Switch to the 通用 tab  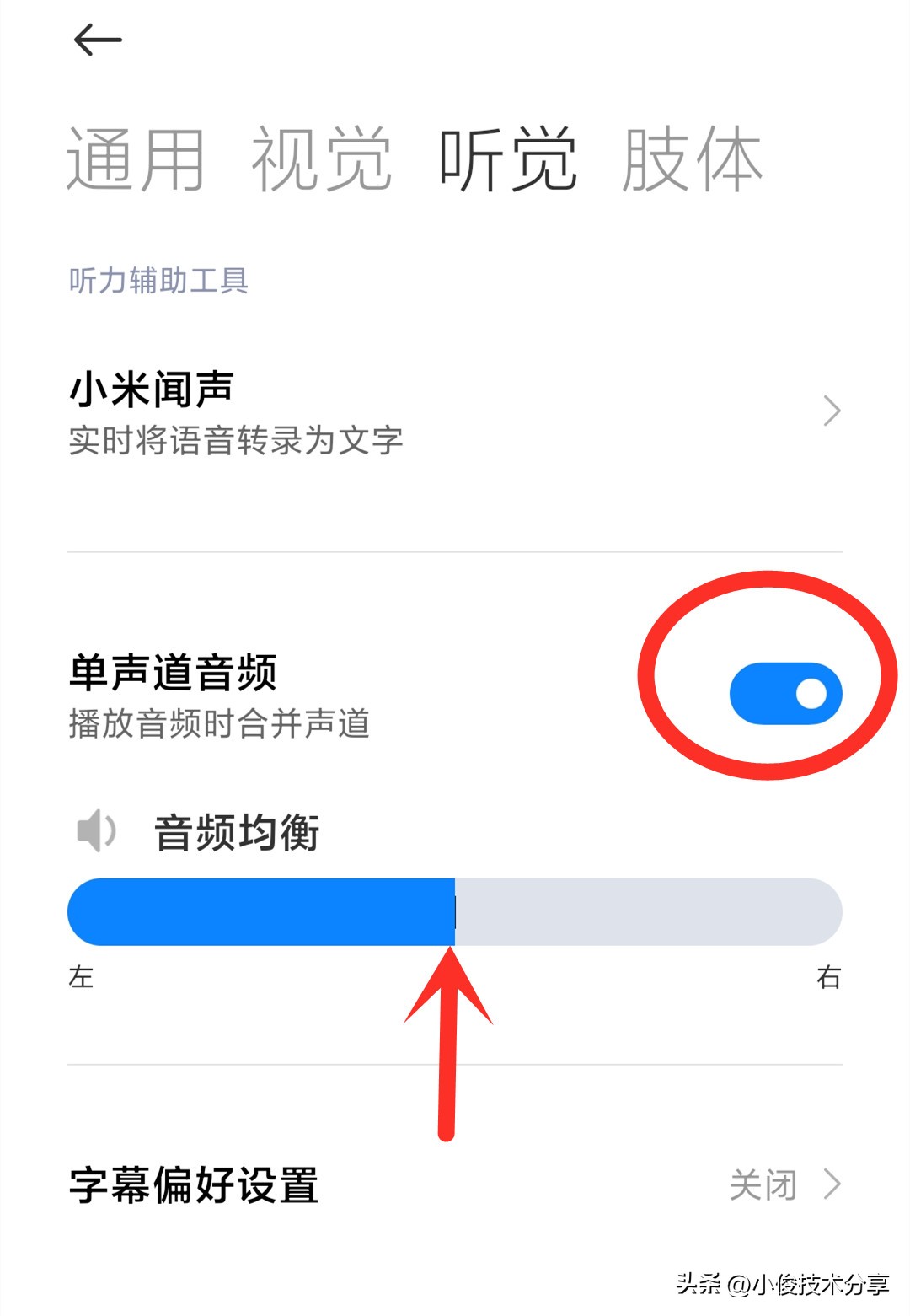[136, 159]
